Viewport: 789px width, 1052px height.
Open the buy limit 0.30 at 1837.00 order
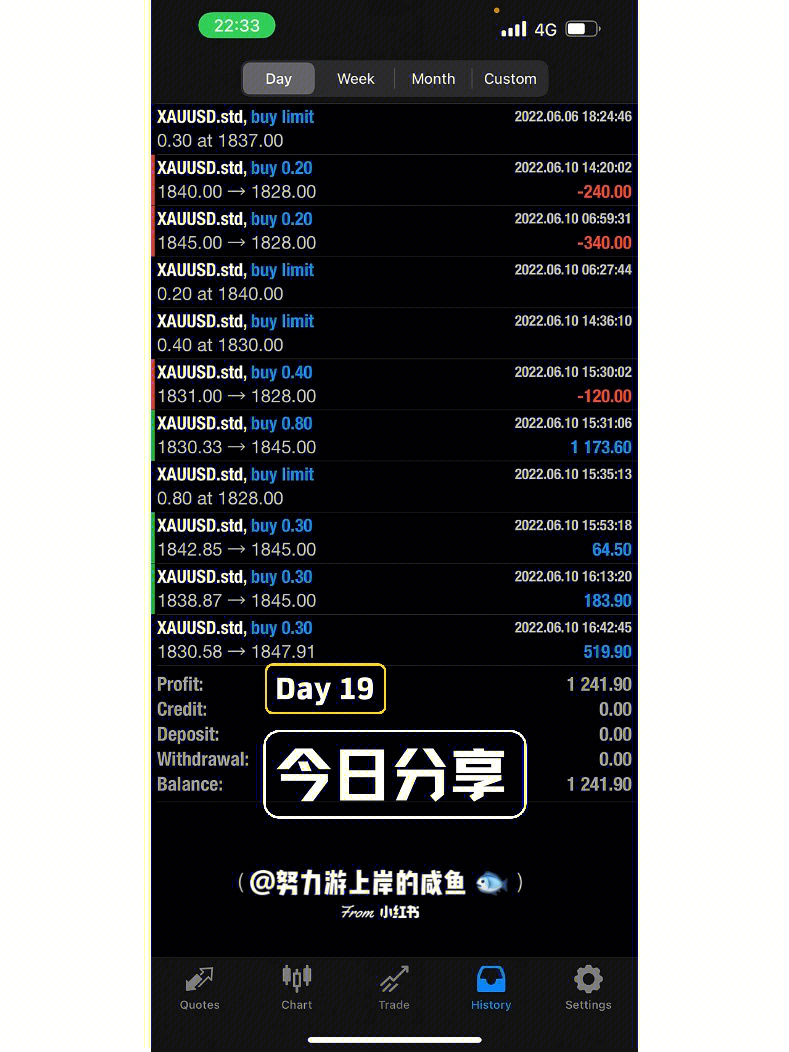[394, 129]
